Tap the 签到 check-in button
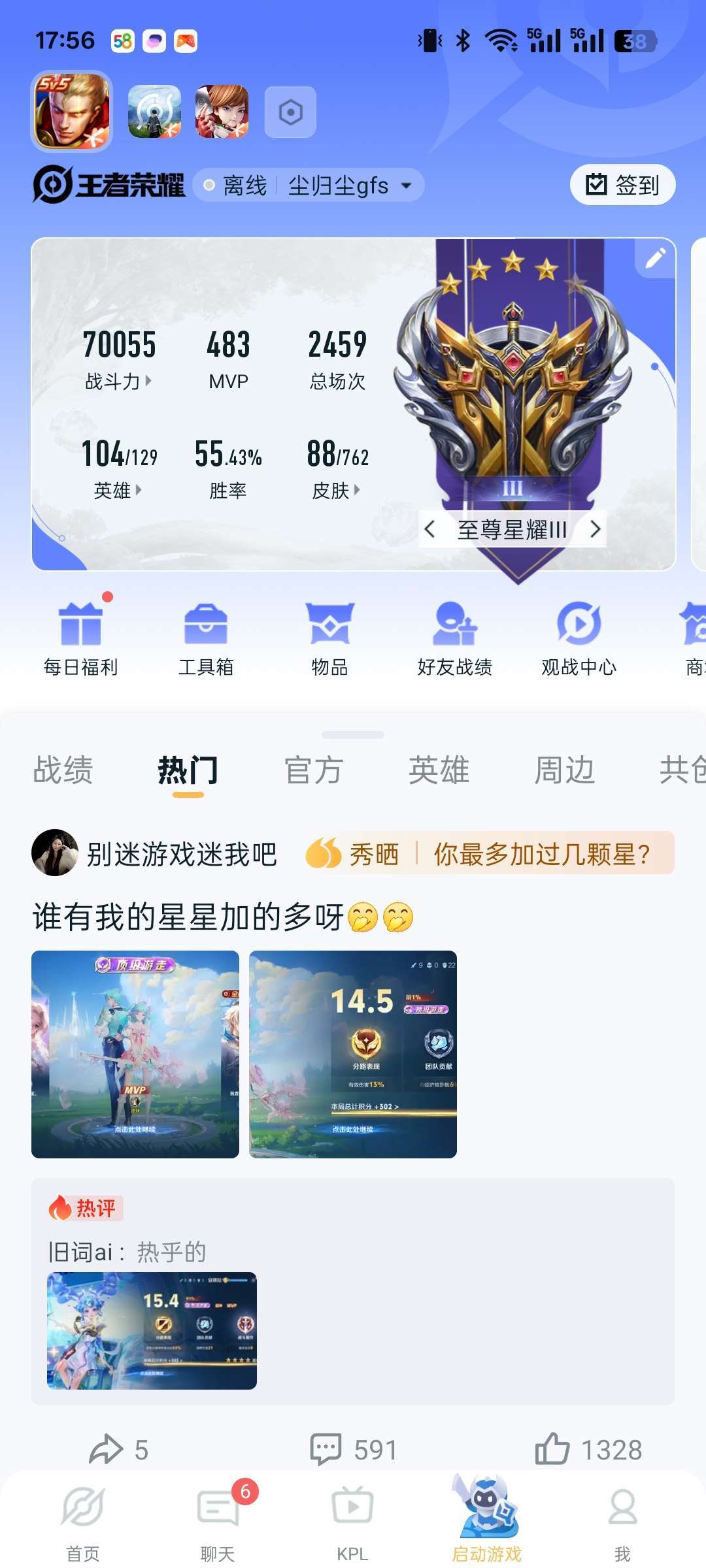Image resolution: width=706 pixels, height=1568 pixels. click(x=622, y=185)
